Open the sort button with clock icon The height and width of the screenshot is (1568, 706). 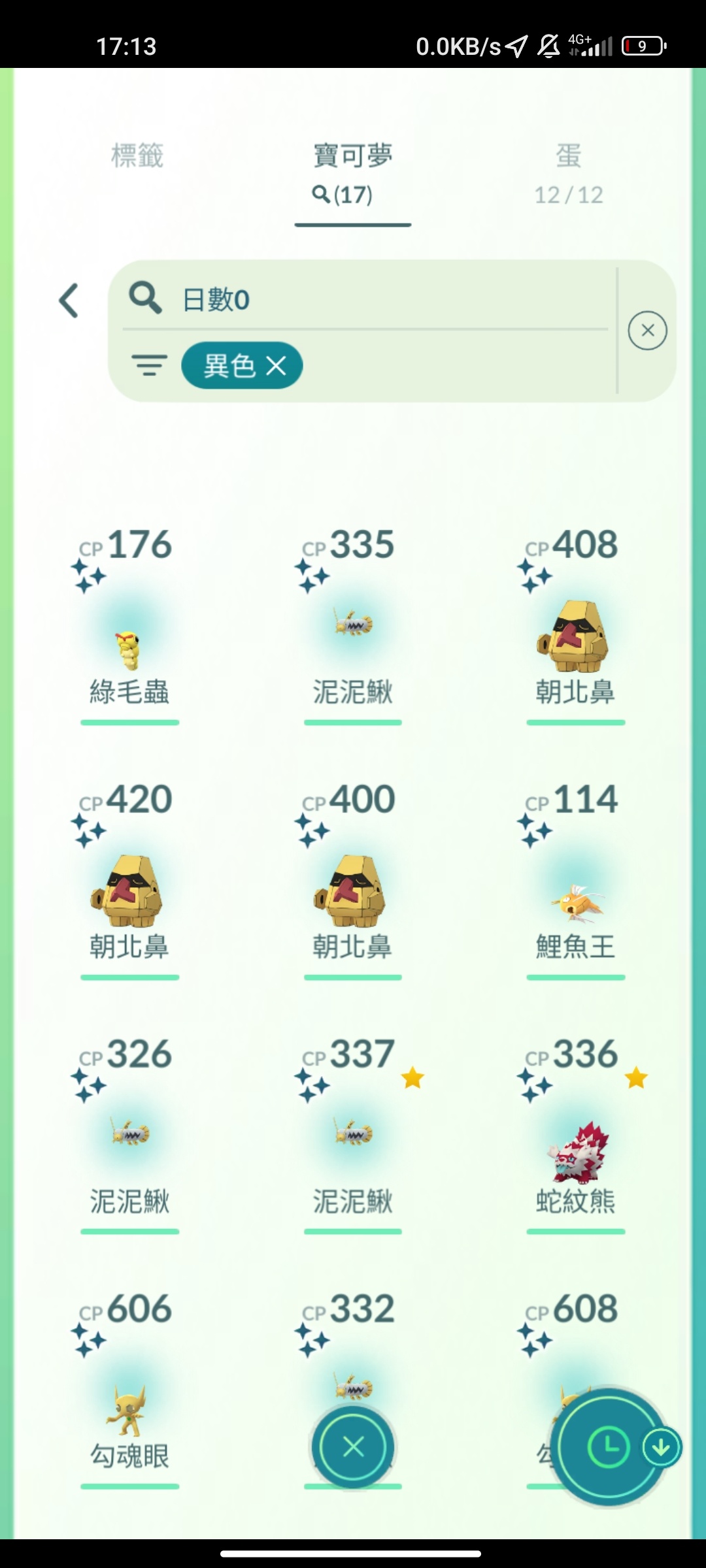[607, 1447]
